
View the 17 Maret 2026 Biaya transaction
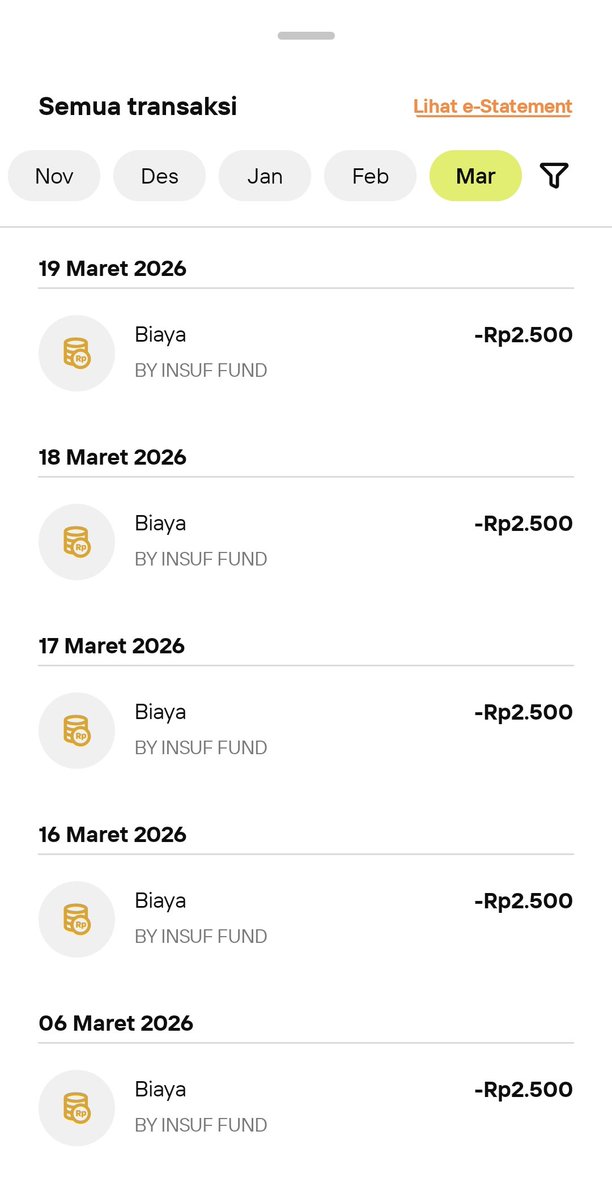click(x=306, y=730)
